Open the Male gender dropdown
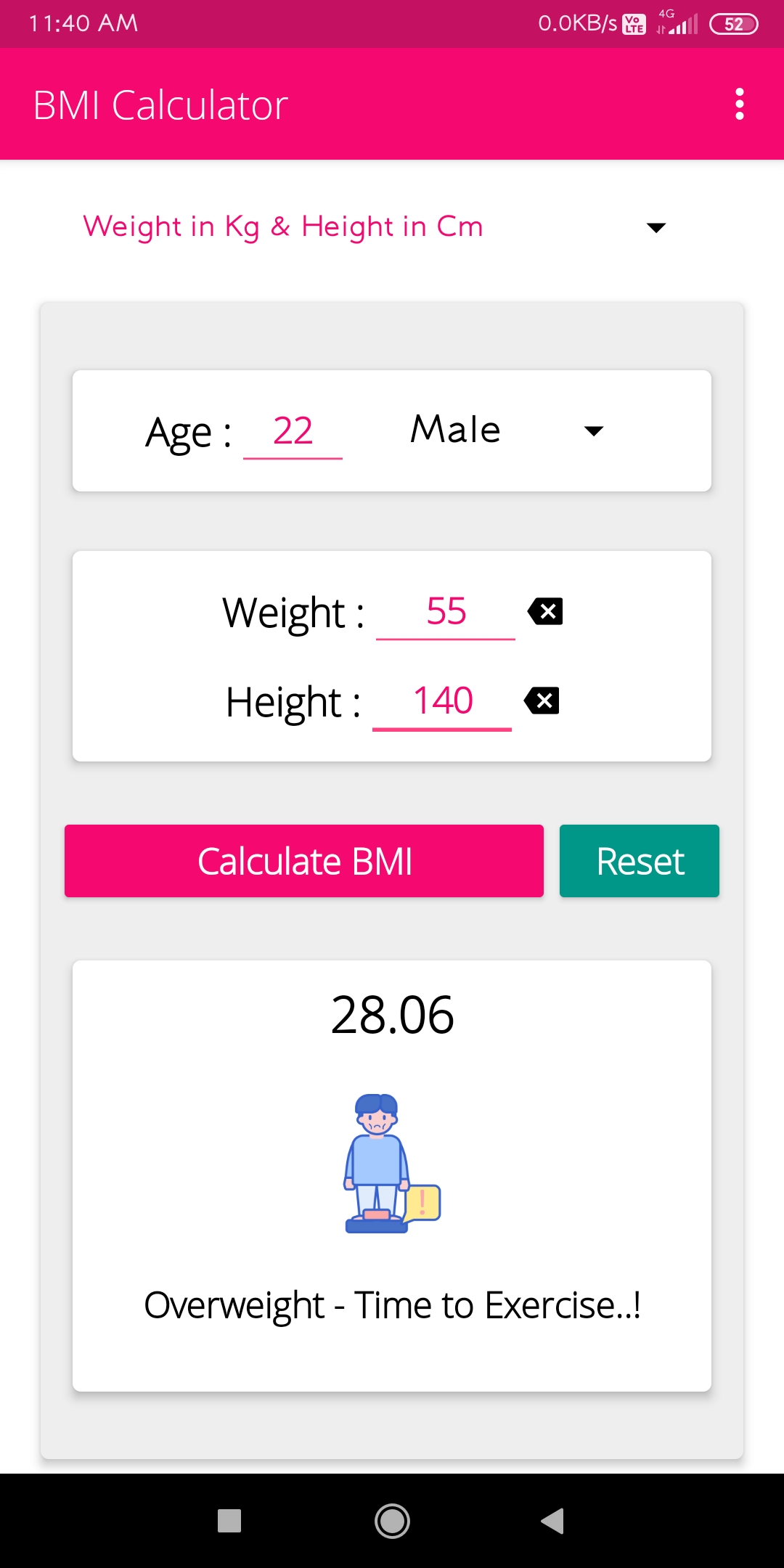784x1568 pixels. click(506, 430)
